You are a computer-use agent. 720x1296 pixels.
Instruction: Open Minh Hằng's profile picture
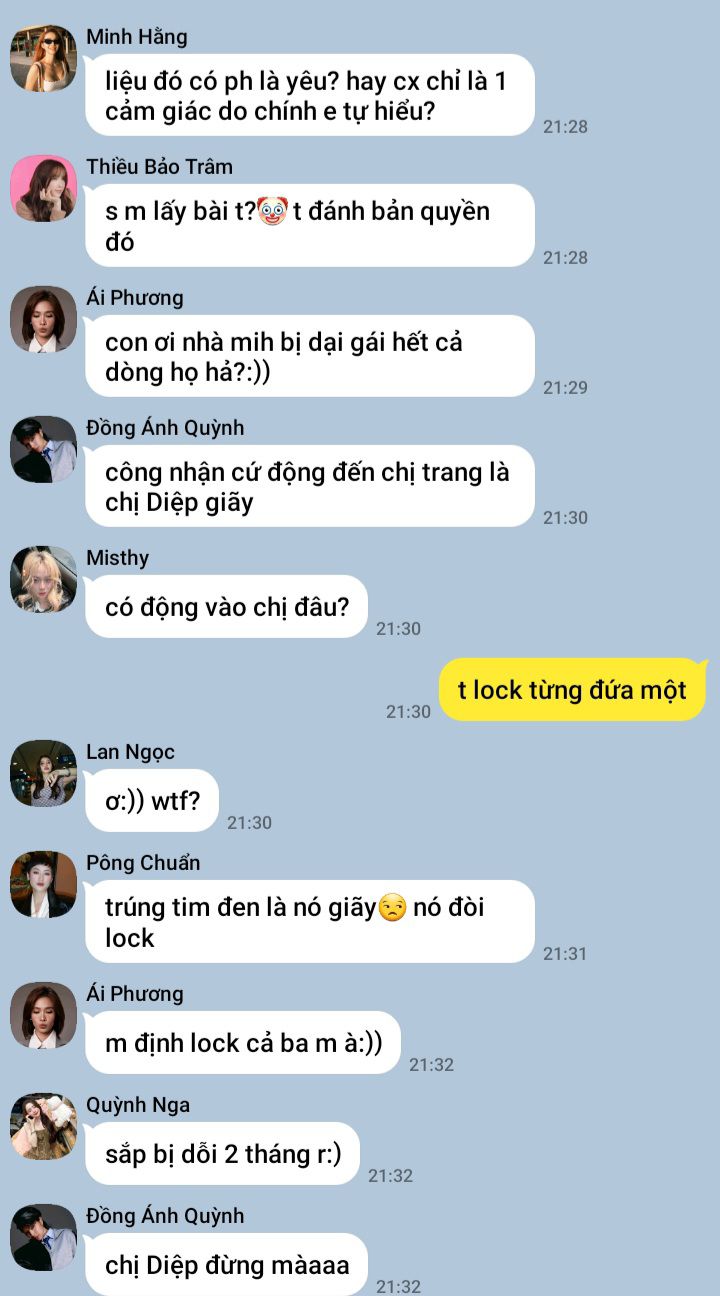[x=43, y=59]
